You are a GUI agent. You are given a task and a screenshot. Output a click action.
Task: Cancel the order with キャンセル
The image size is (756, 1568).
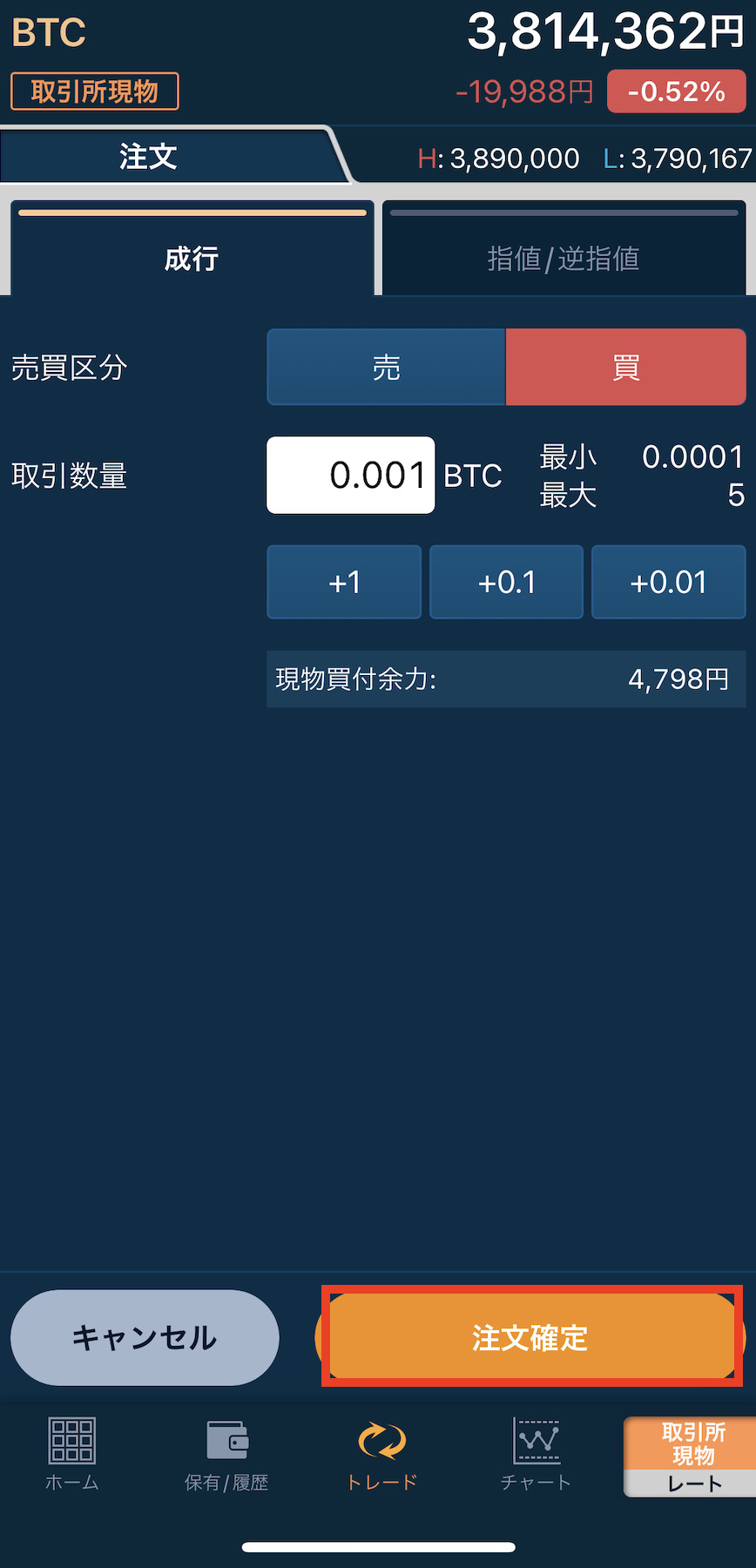click(145, 1337)
